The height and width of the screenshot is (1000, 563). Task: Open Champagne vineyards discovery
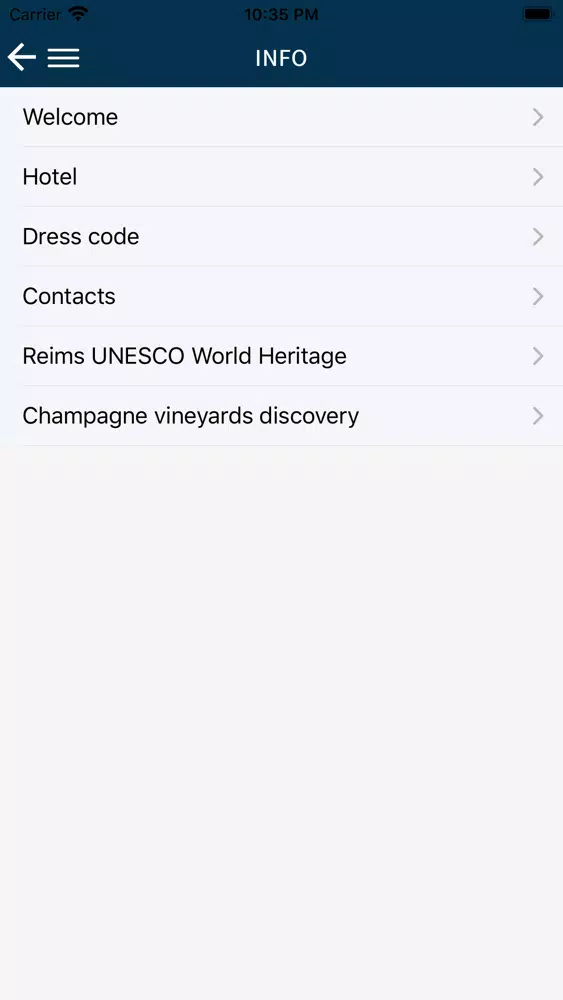click(x=281, y=416)
